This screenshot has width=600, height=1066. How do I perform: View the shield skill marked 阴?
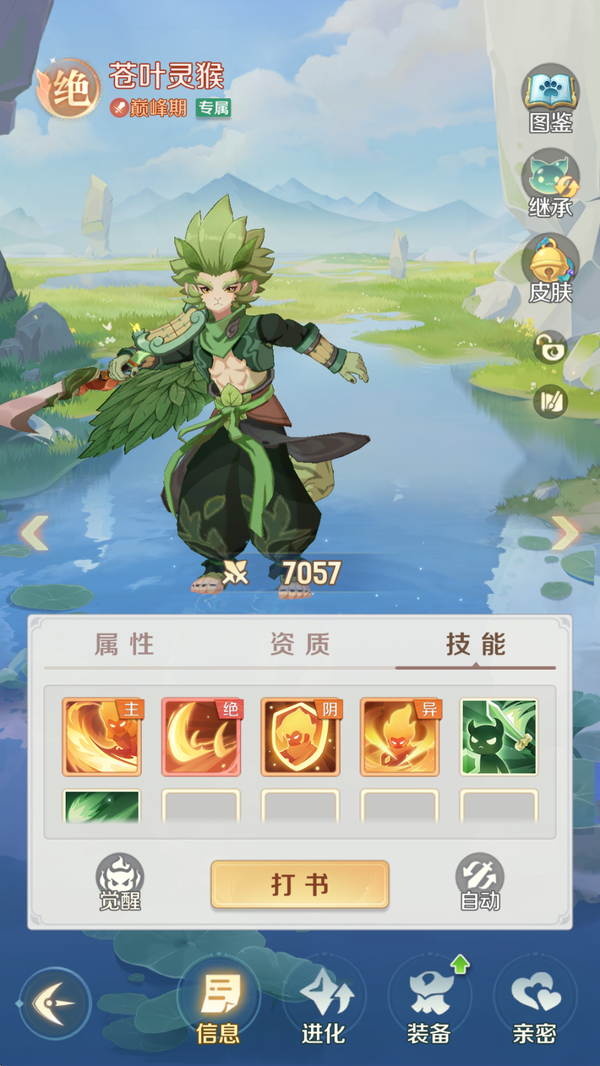pyautogui.click(x=300, y=737)
